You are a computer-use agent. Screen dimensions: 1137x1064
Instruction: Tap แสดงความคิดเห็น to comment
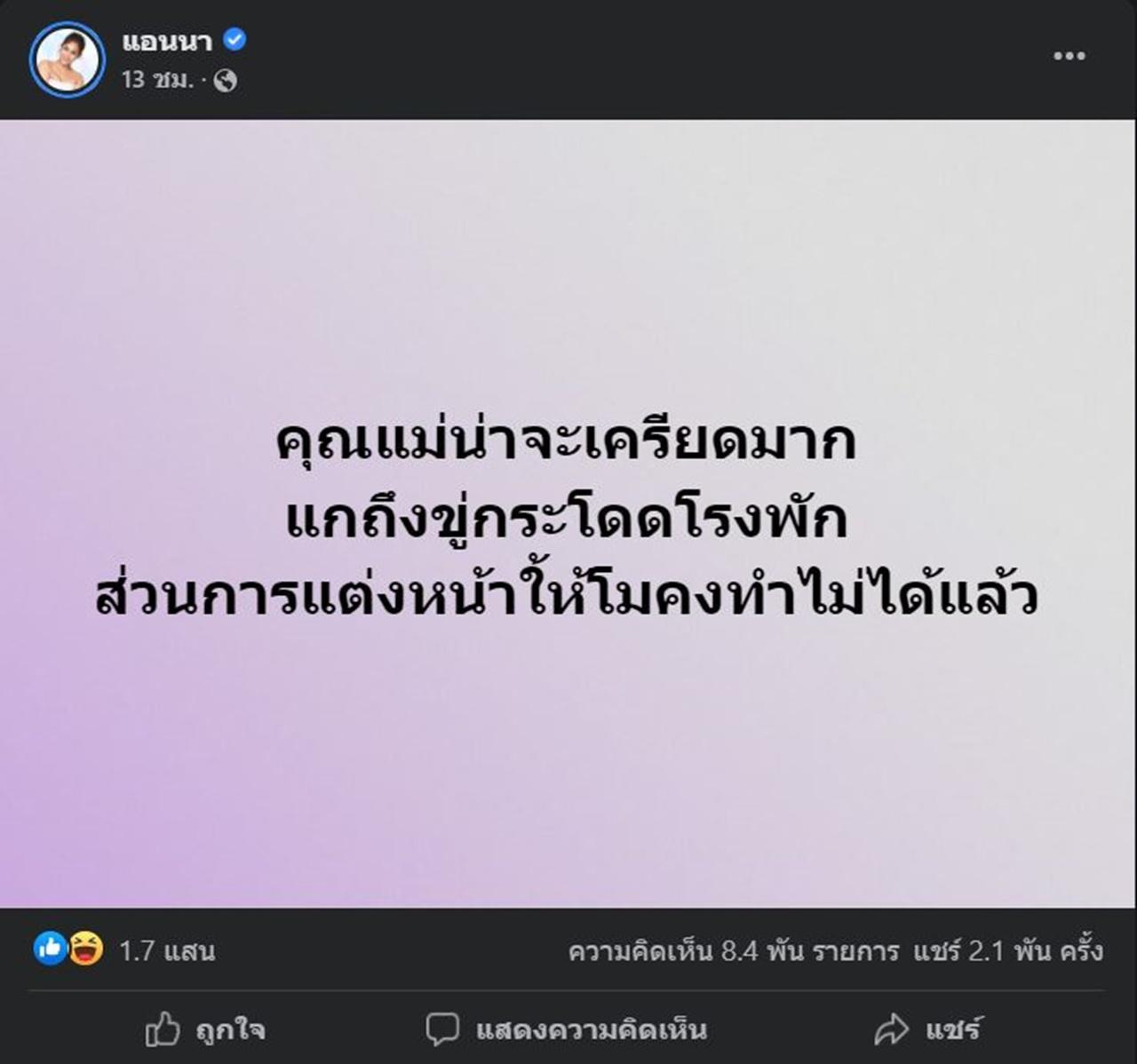[x=566, y=1029]
